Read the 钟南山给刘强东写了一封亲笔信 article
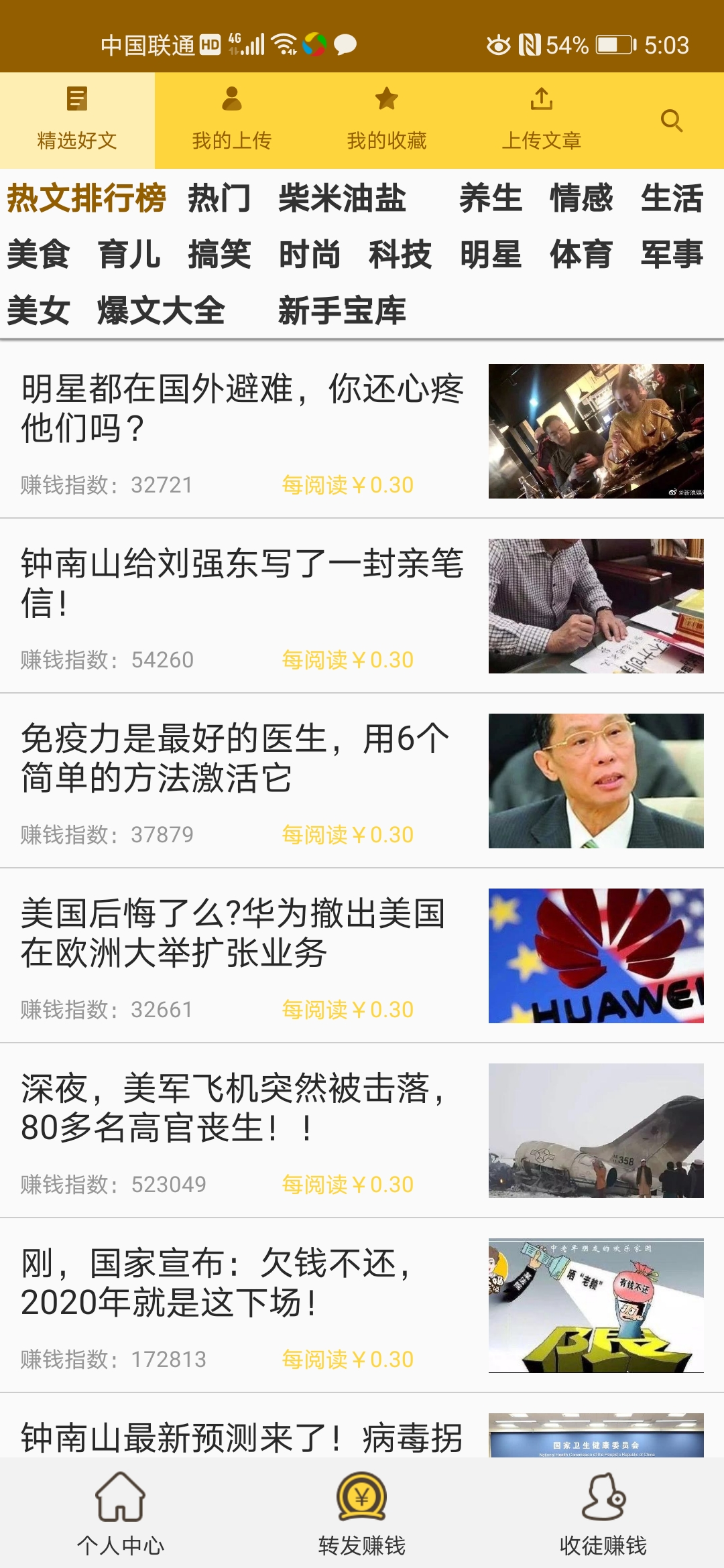724x1568 pixels. pos(241,583)
